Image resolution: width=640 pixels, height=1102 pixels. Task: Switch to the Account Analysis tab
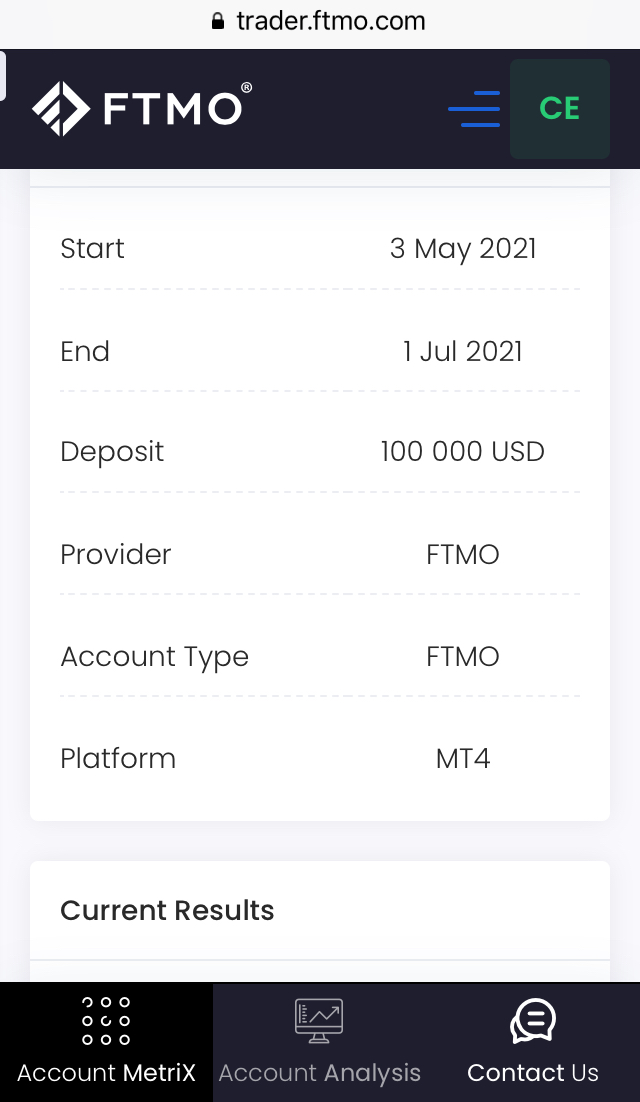point(320,1042)
